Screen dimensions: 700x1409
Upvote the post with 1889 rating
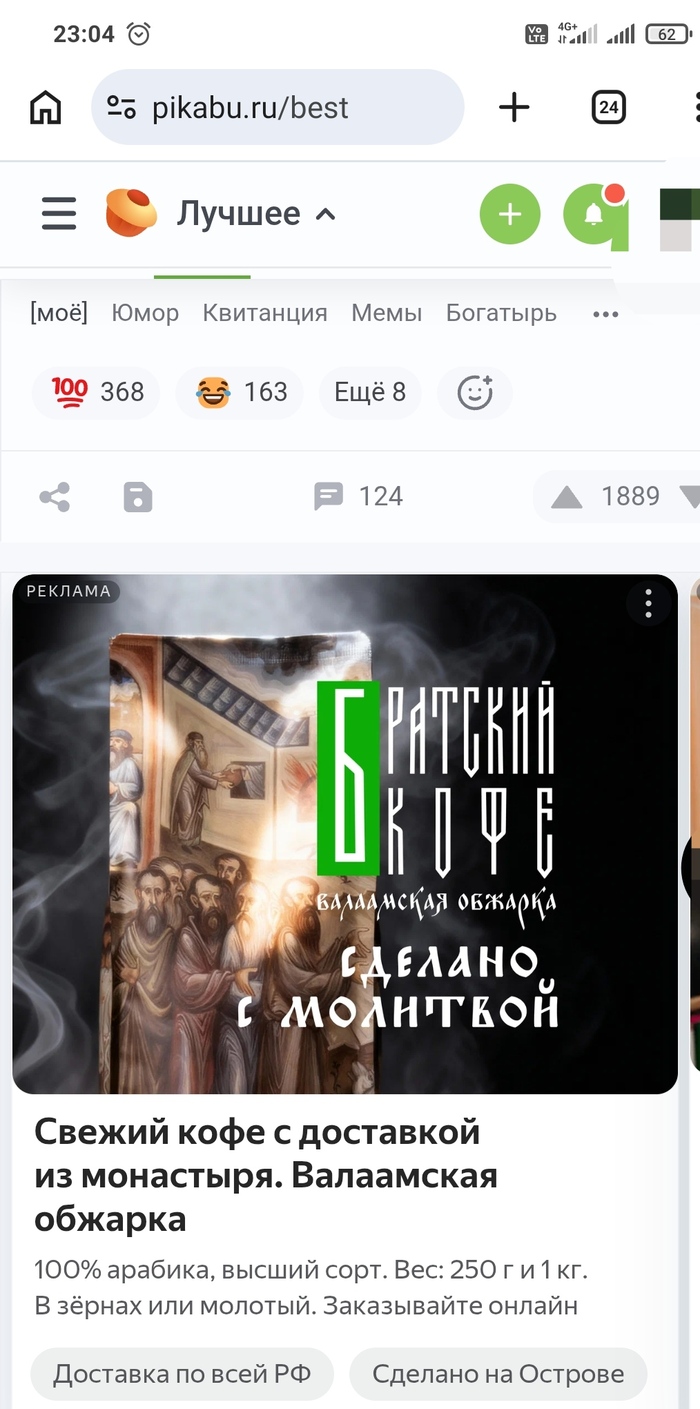click(567, 497)
